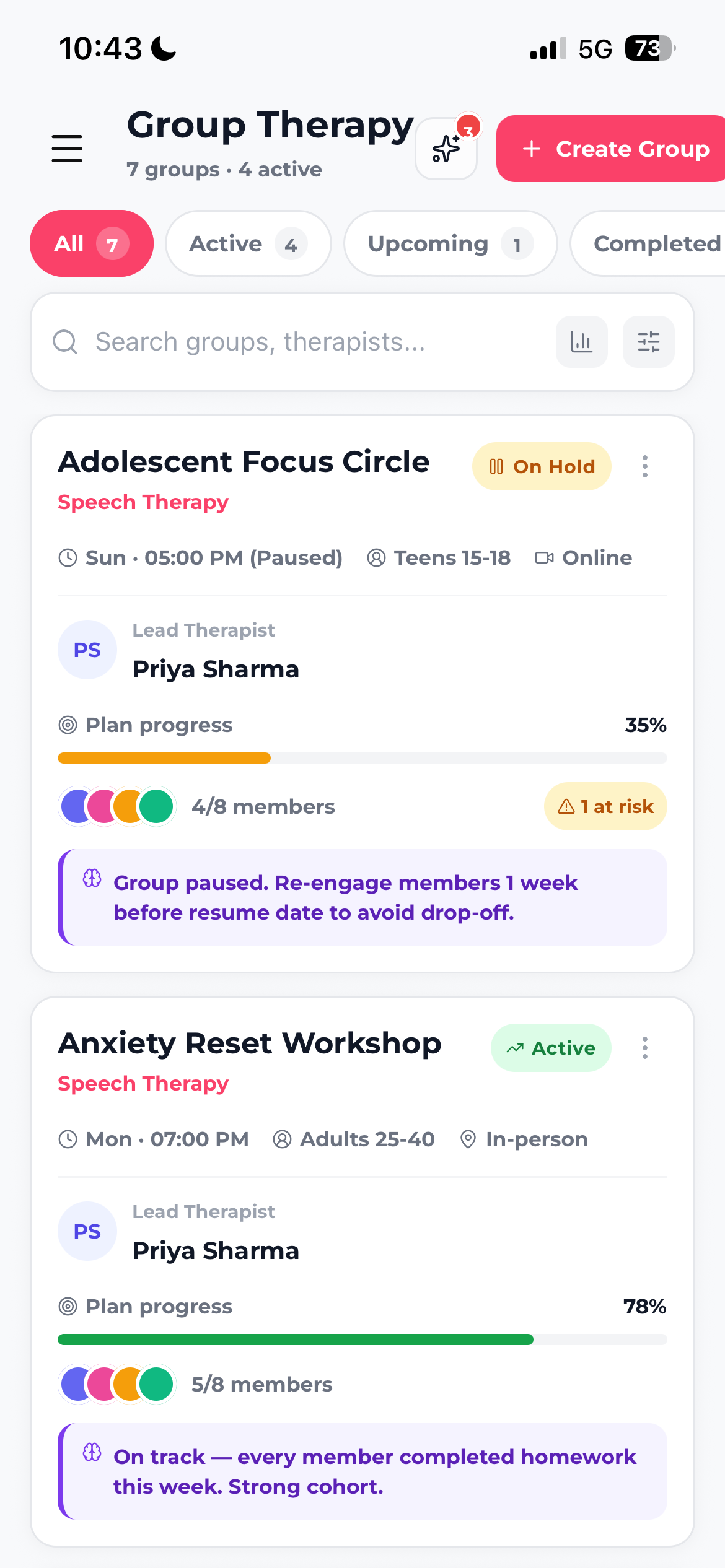This screenshot has height=1568, width=725.
Task: Open the filter sliders icon beside search
Action: point(648,341)
